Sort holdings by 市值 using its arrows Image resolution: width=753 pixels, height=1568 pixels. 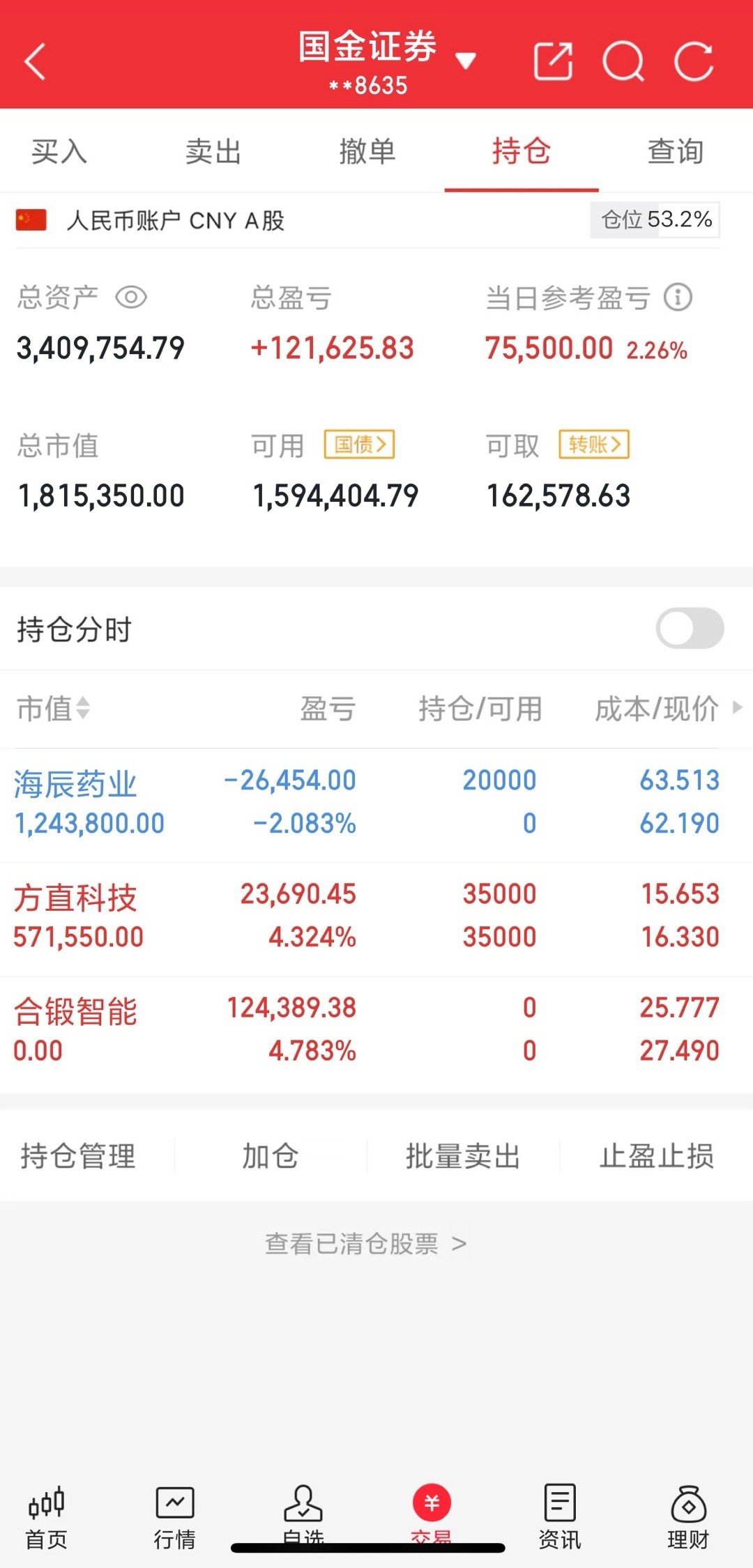[x=82, y=709]
